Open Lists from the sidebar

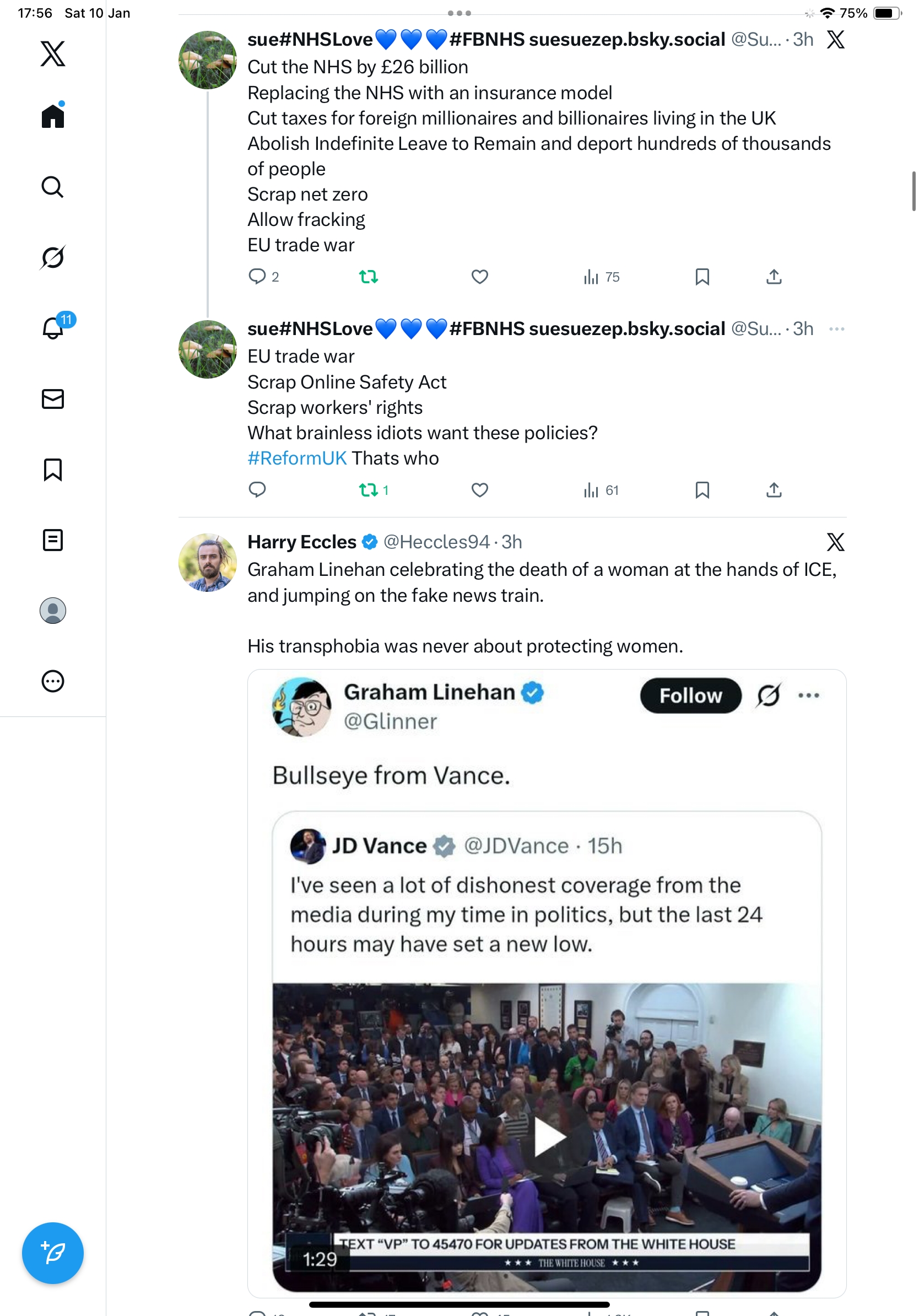click(x=53, y=540)
